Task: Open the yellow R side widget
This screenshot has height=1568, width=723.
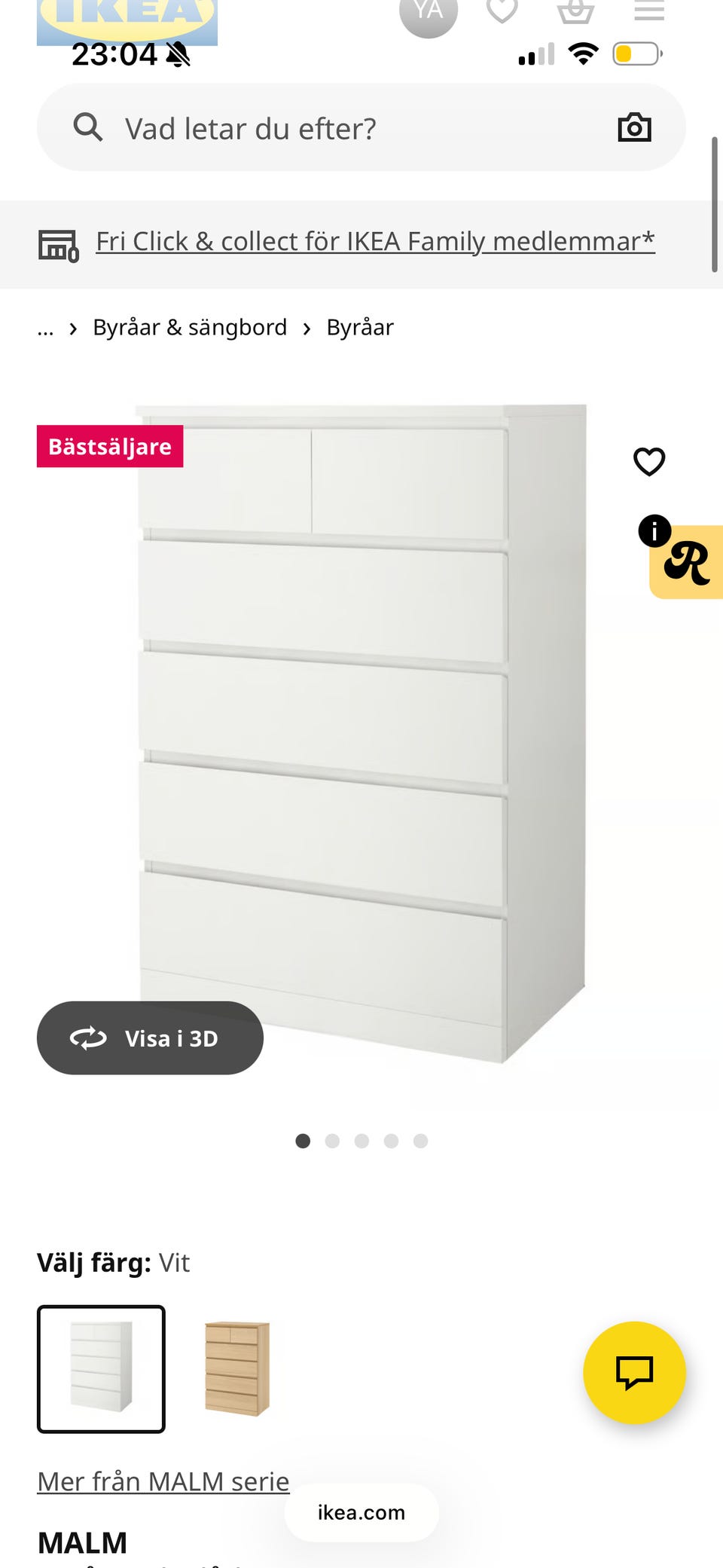Action: coord(687,563)
